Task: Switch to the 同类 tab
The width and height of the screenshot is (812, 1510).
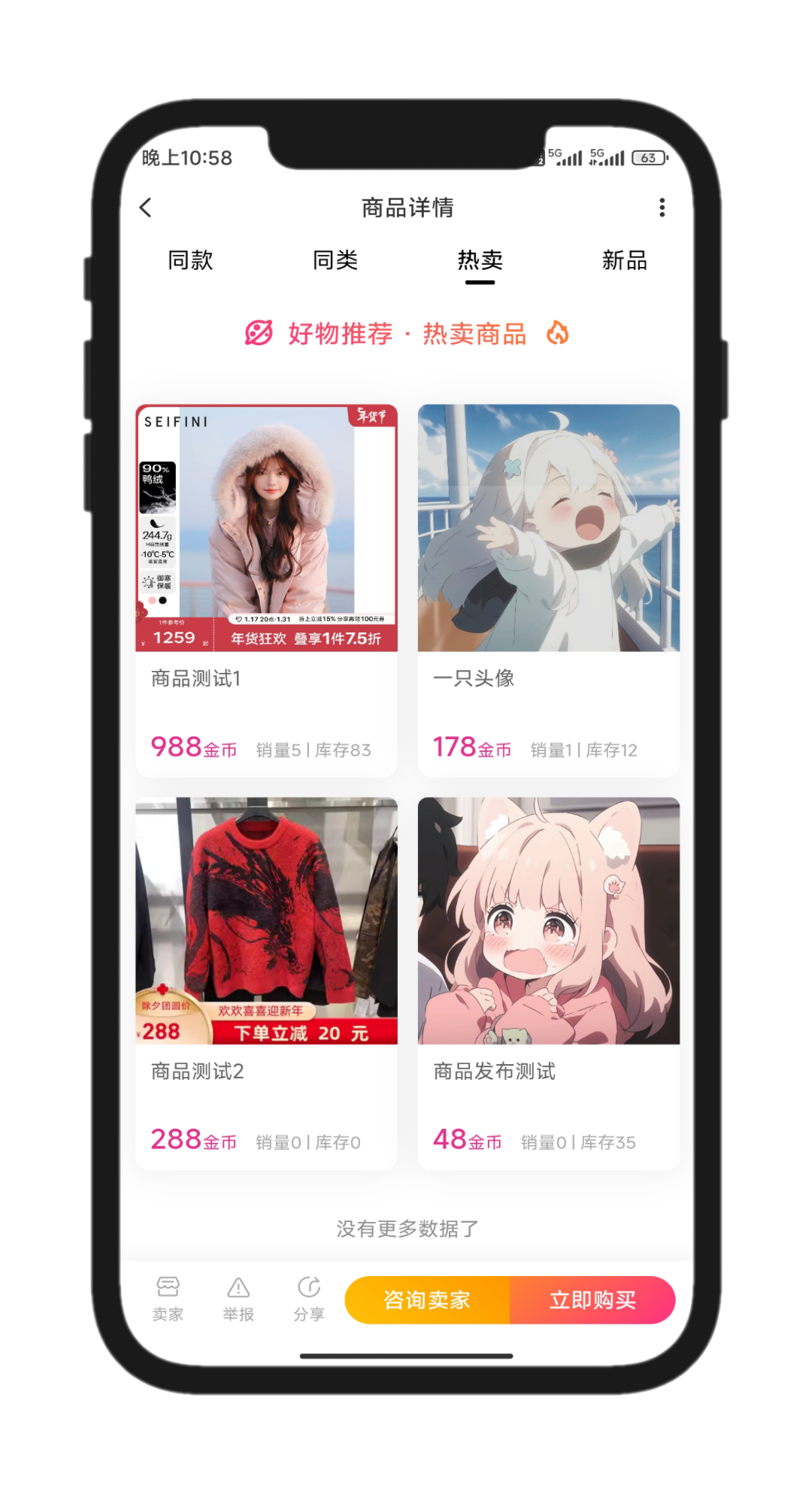Action: pos(335,260)
